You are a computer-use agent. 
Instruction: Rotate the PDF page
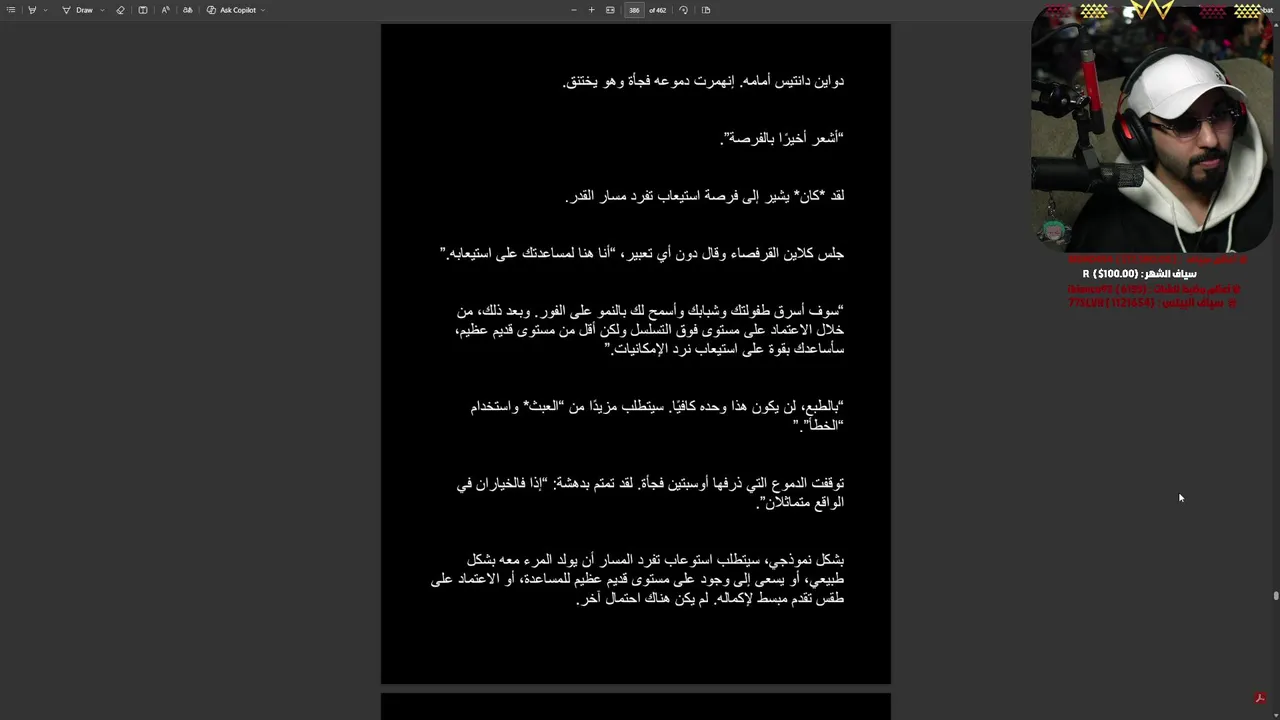[683, 10]
